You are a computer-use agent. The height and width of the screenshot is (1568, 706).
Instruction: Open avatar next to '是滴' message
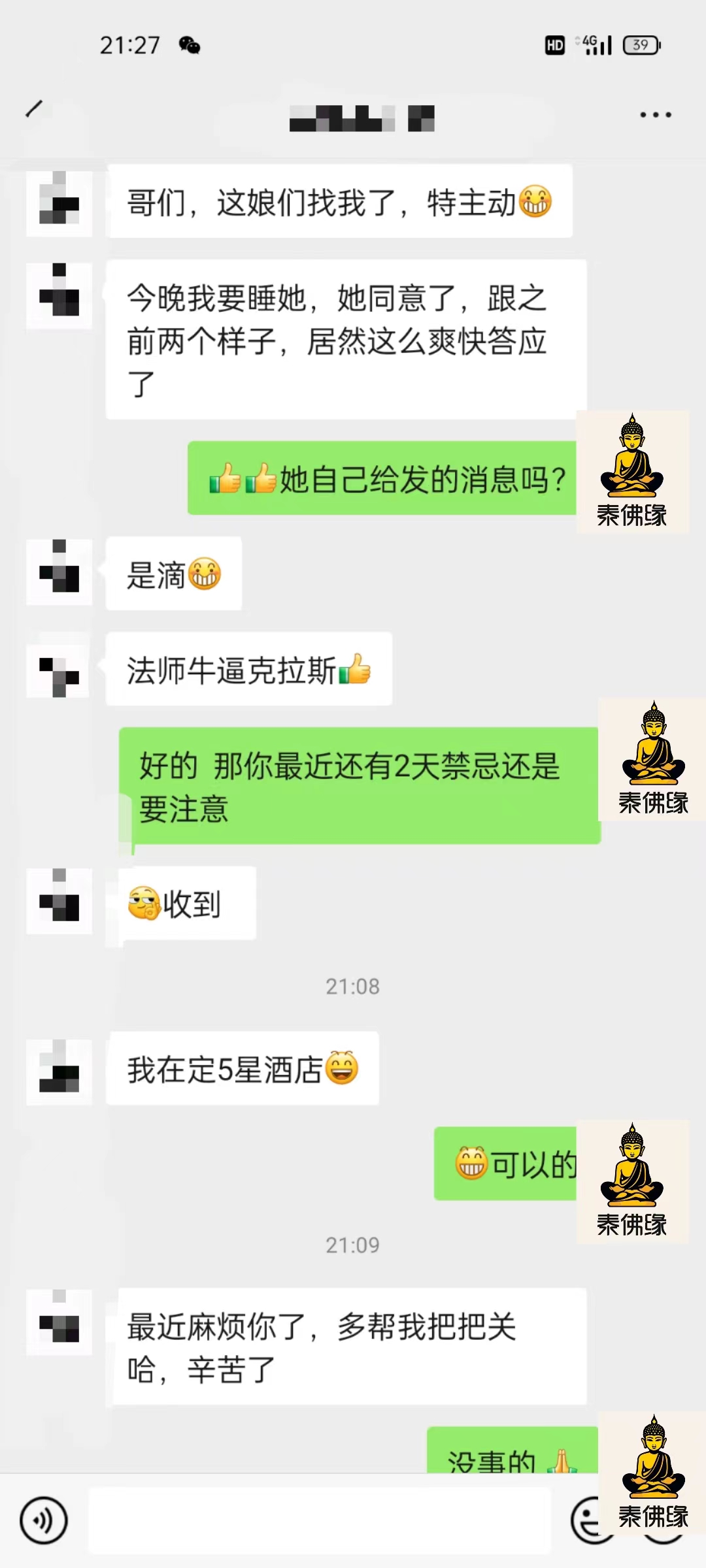[59, 572]
